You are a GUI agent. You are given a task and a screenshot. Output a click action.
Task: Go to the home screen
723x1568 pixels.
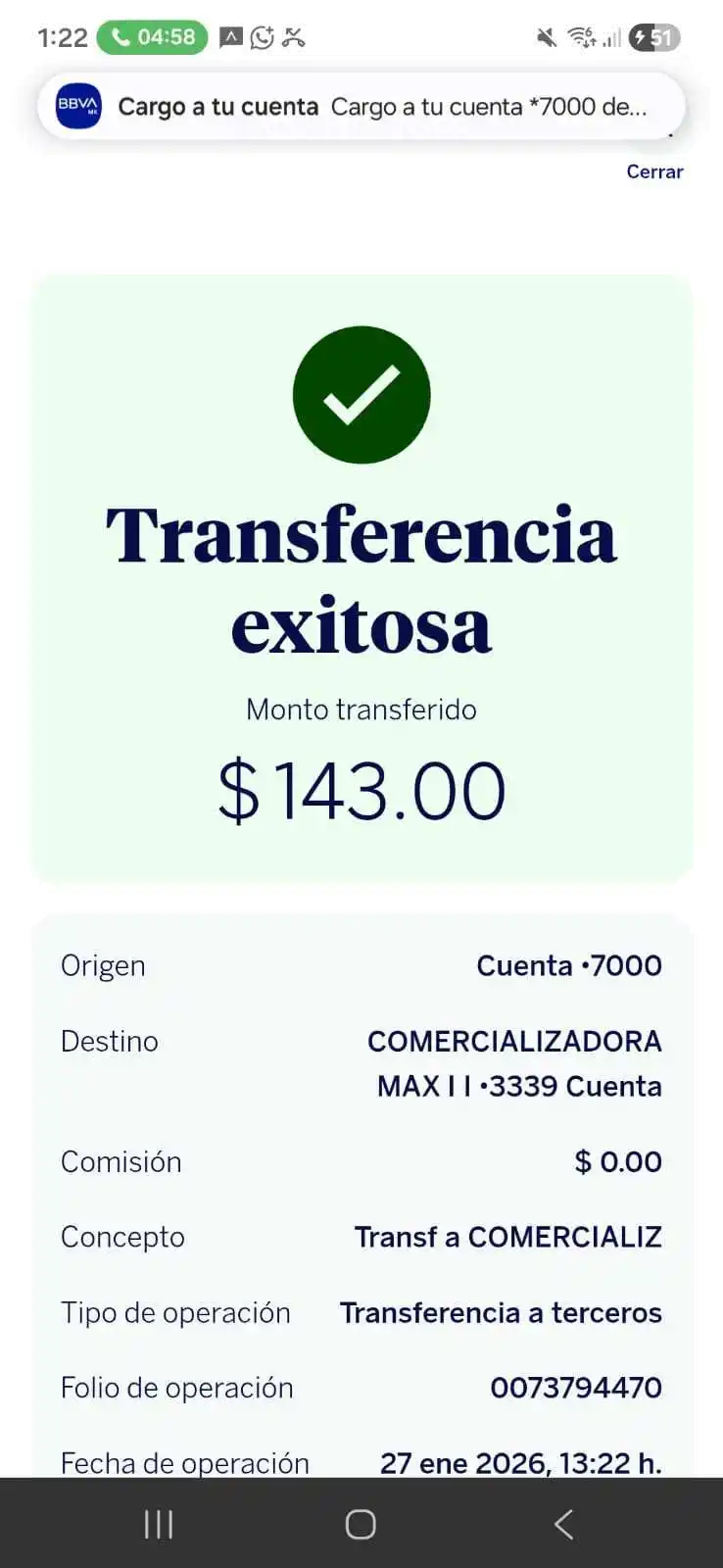pos(361,1524)
